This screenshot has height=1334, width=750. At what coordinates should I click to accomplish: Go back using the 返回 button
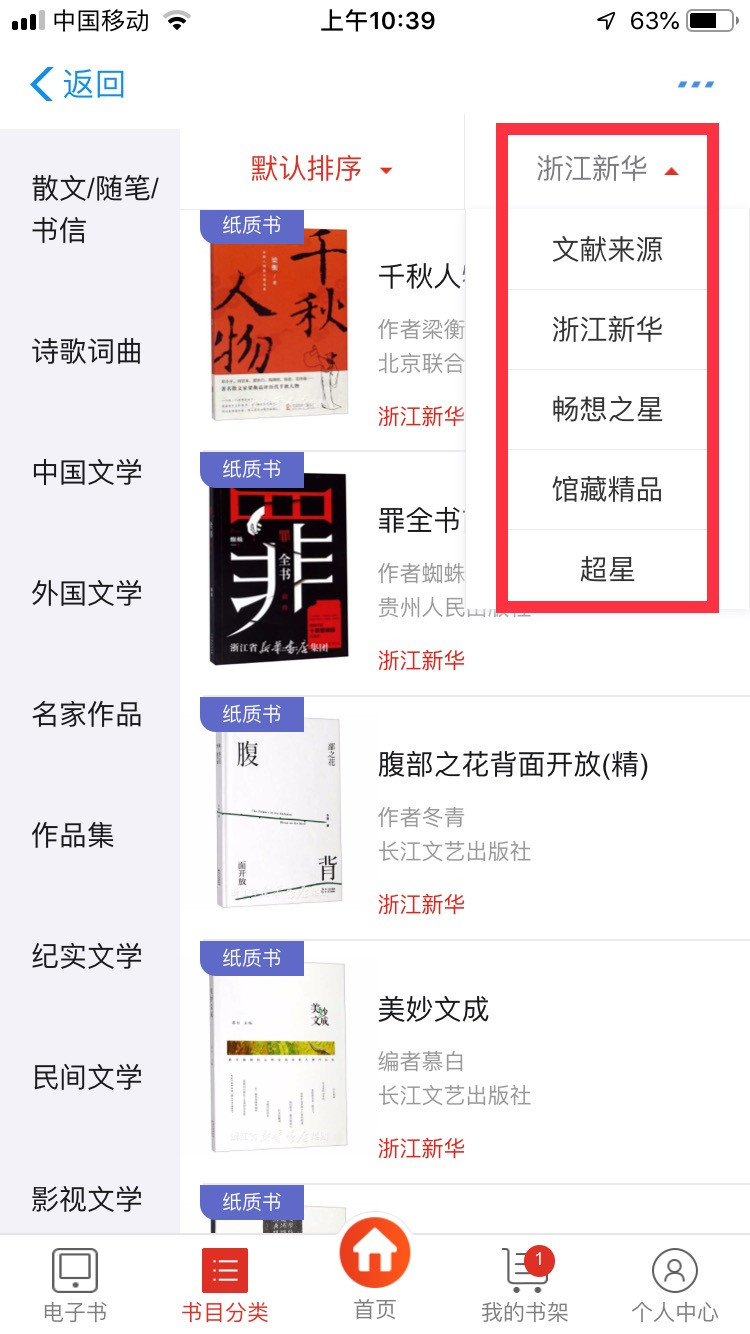[x=78, y=84]
